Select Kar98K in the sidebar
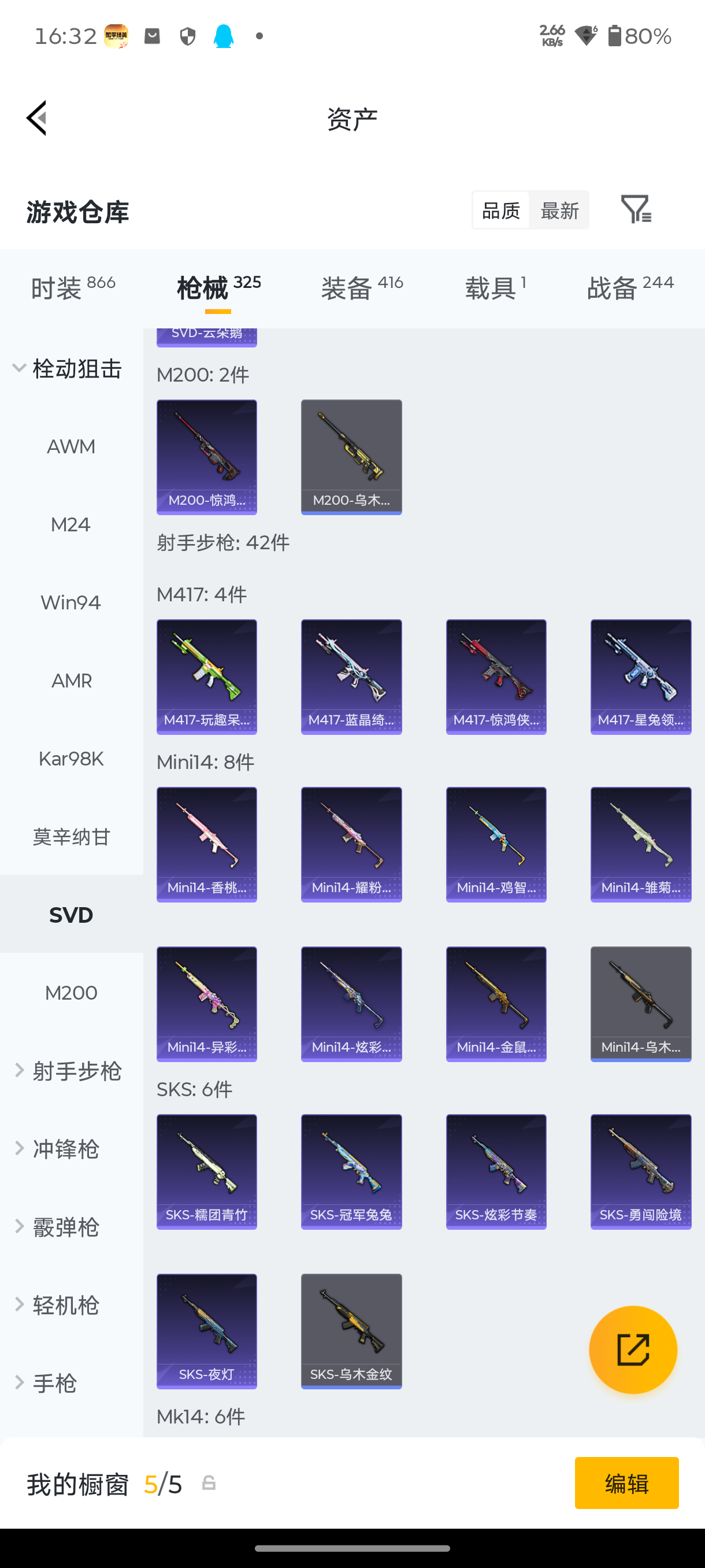Viewport: 705px width, 1568px height. click(x=71, y=759)
